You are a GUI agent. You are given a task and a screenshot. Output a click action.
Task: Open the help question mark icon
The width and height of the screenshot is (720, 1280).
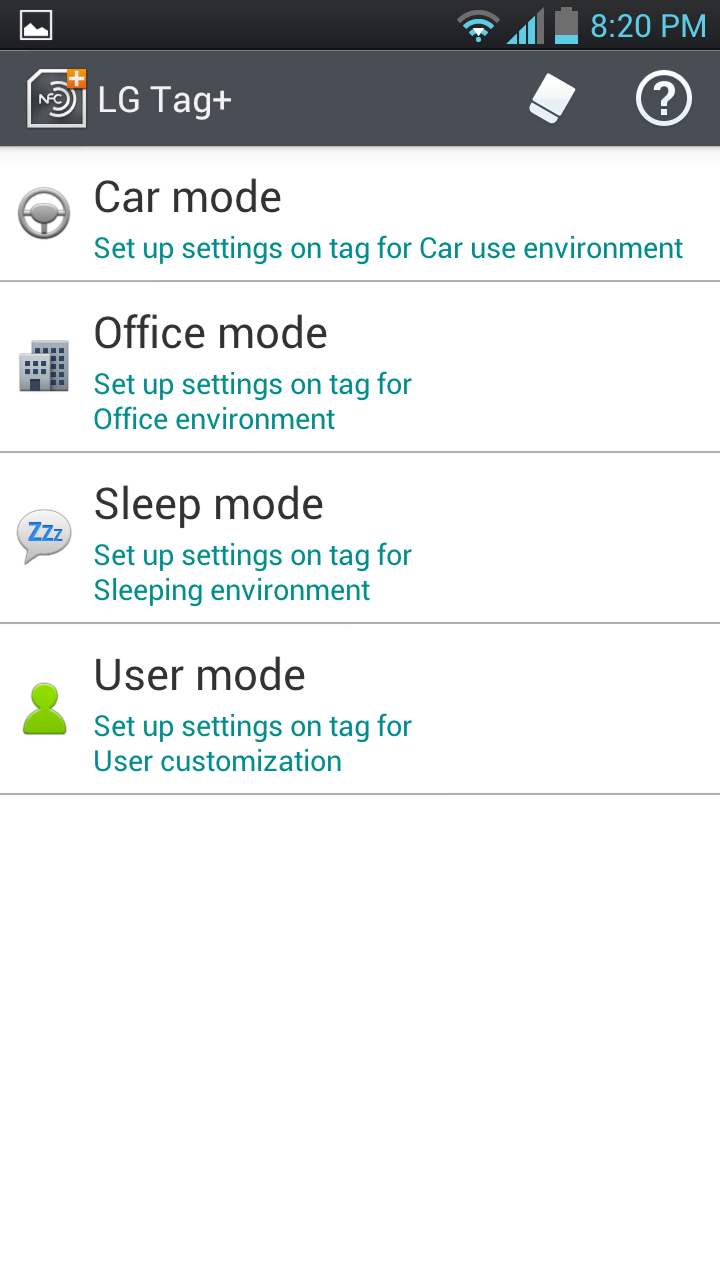click(x=664, y=99)
